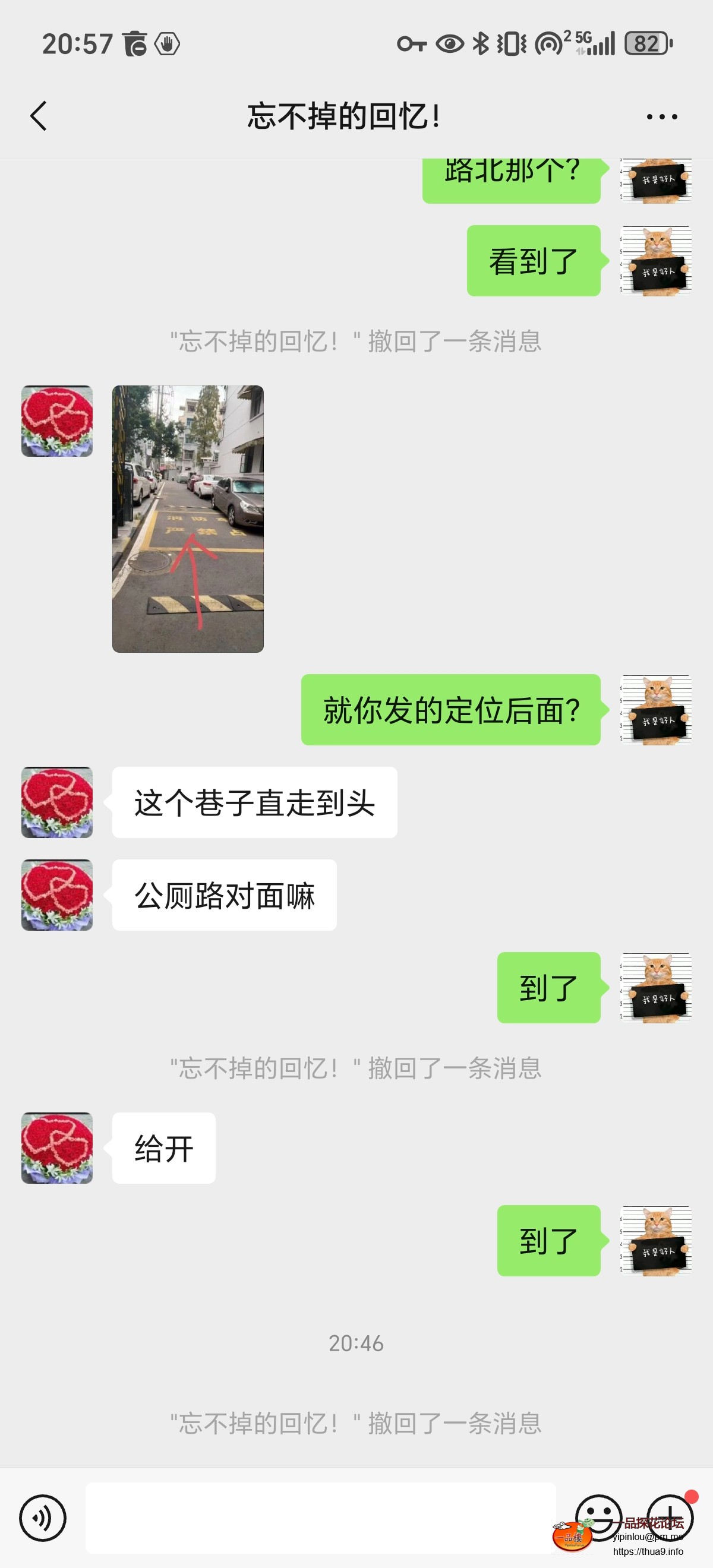
Task: Tap the back arrow to leave the chat
Action: coord(39,116)
